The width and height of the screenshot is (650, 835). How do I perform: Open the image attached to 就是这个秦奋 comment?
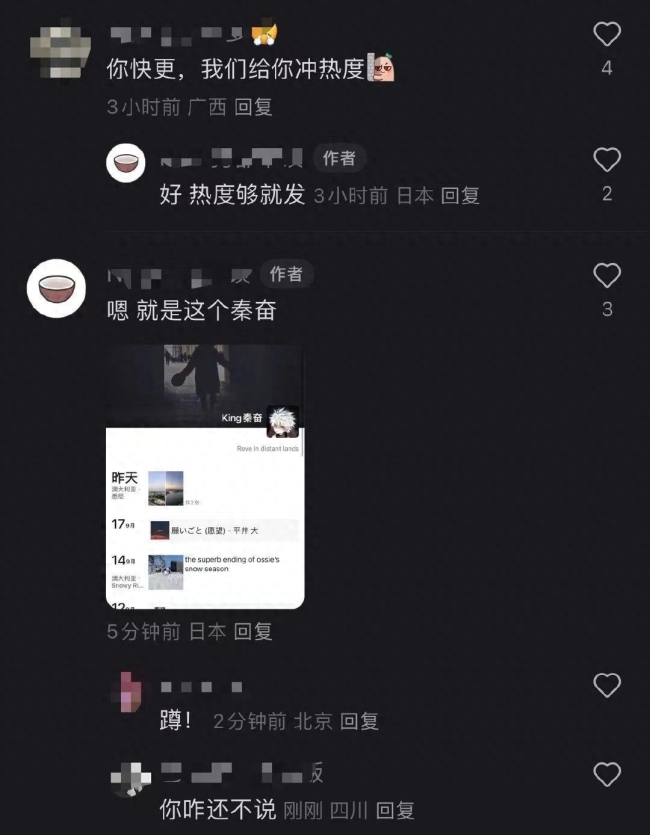(205, 477)
